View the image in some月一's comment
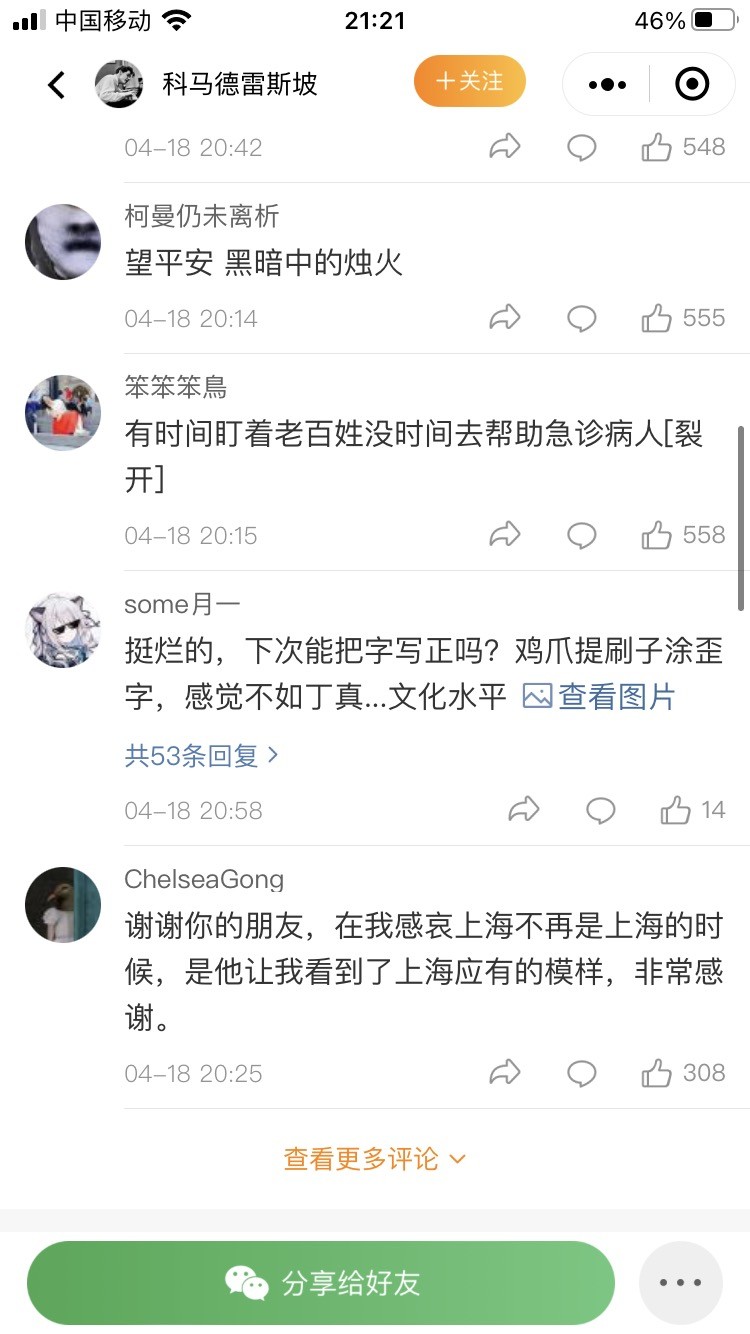 [x=600, y=697]
